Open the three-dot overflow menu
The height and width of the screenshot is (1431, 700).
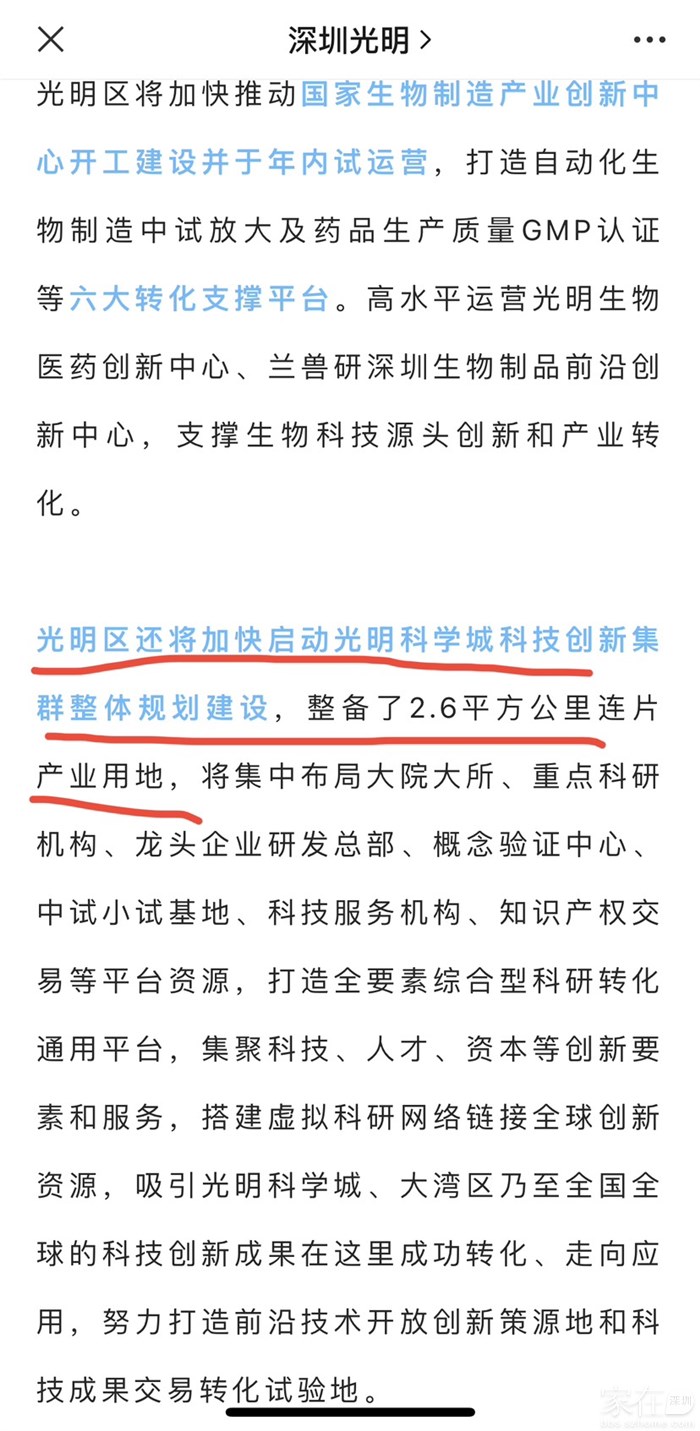[649, 40]
